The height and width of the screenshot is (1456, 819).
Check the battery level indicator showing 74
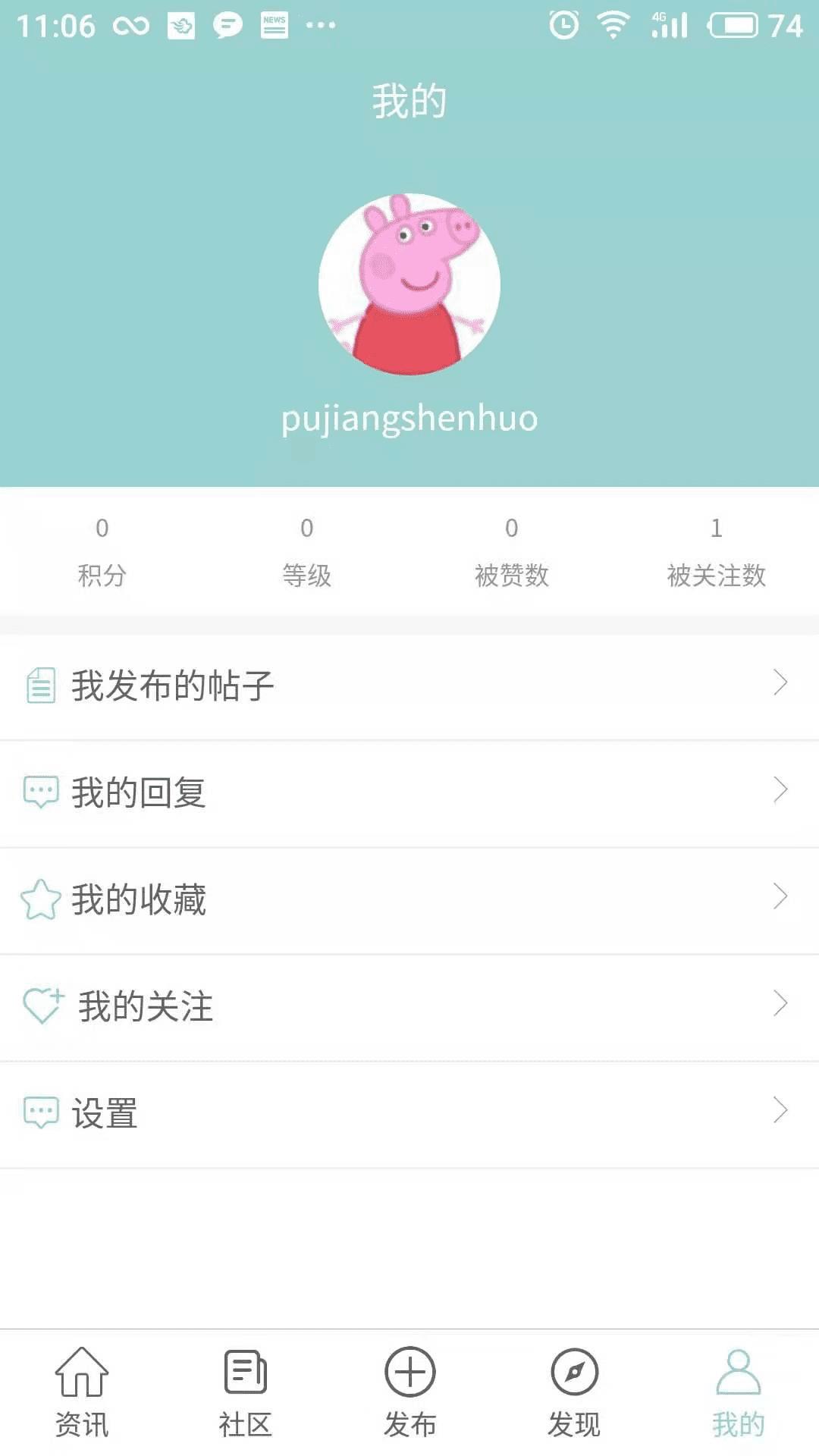pos(733,25)
